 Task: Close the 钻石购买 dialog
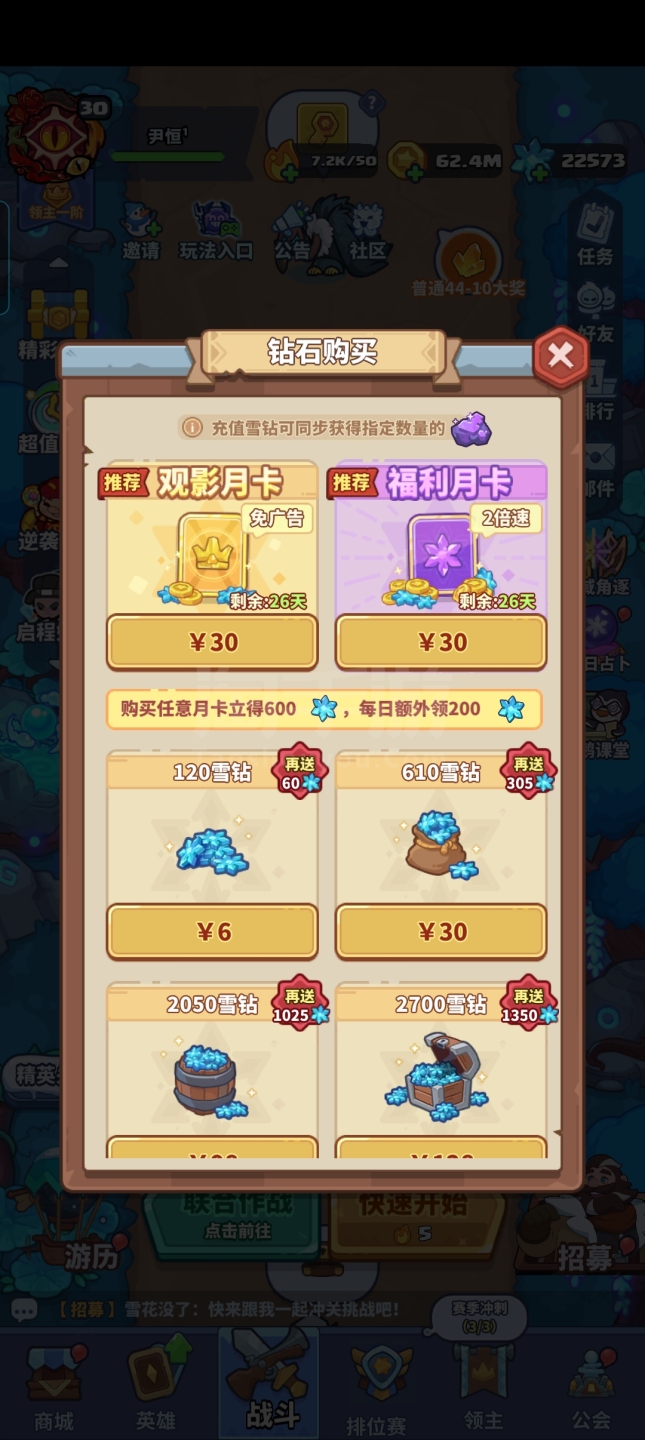pyautogui.click(x=560, y=356)
